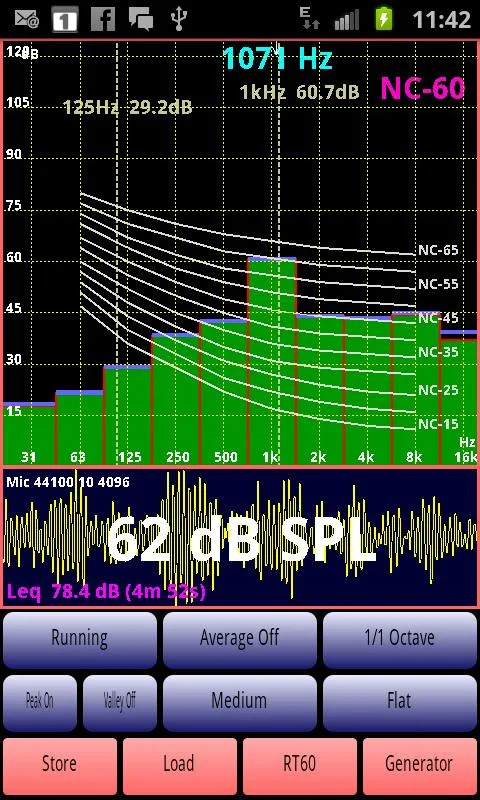Tap the Running button
This screenshot has height=800, width=480.
click(x=80, y=640)
